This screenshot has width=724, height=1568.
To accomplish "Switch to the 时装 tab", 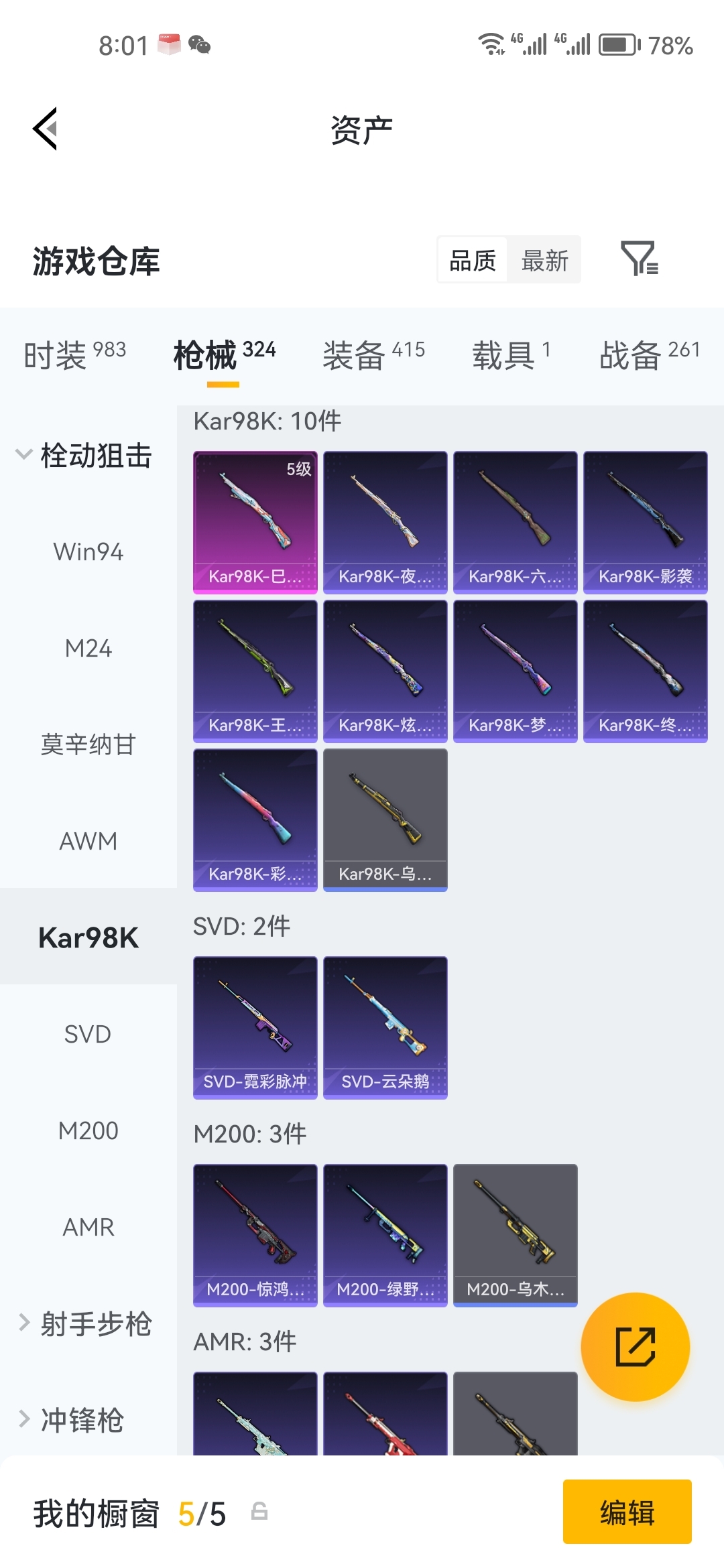I will (x=74, y=354).
